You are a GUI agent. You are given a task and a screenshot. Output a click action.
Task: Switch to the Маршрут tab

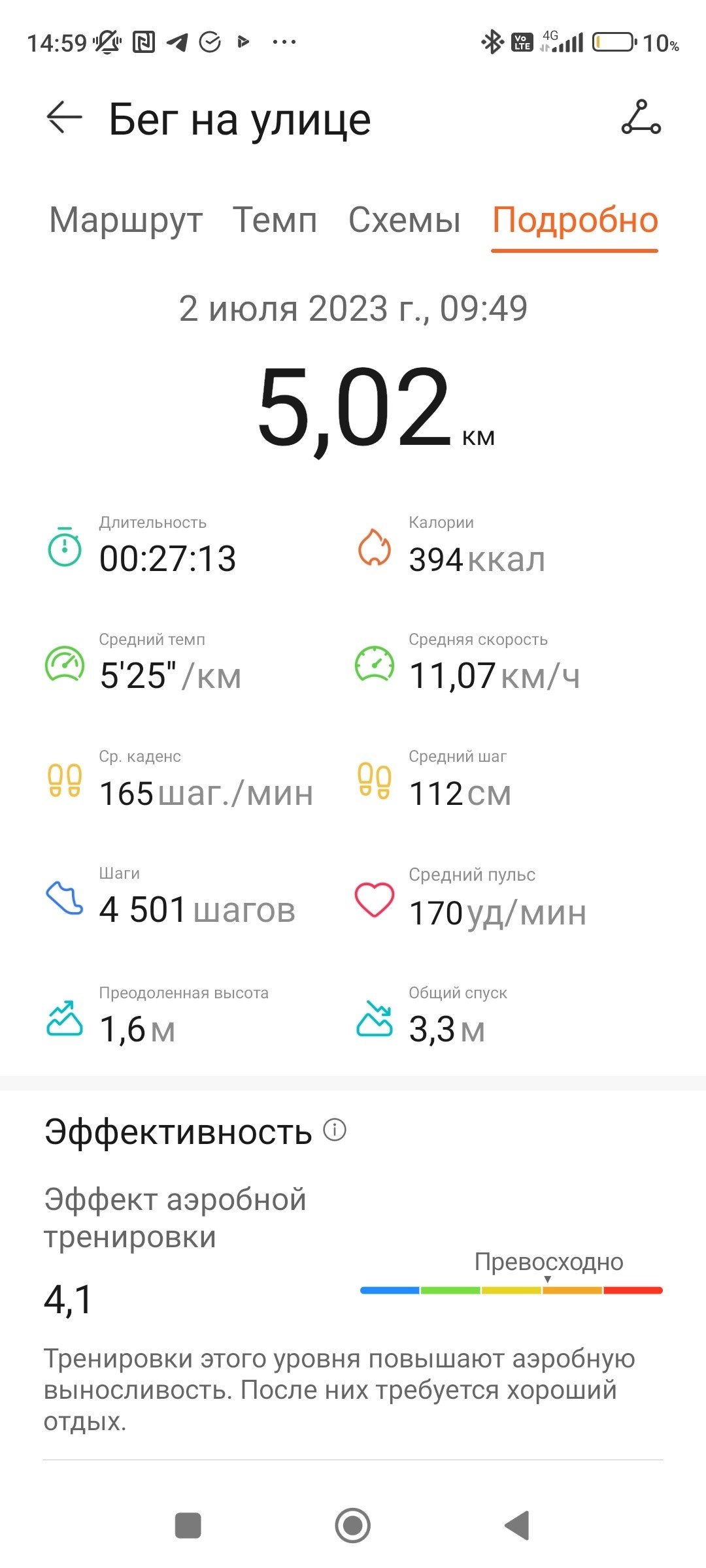tap(126, 220)
